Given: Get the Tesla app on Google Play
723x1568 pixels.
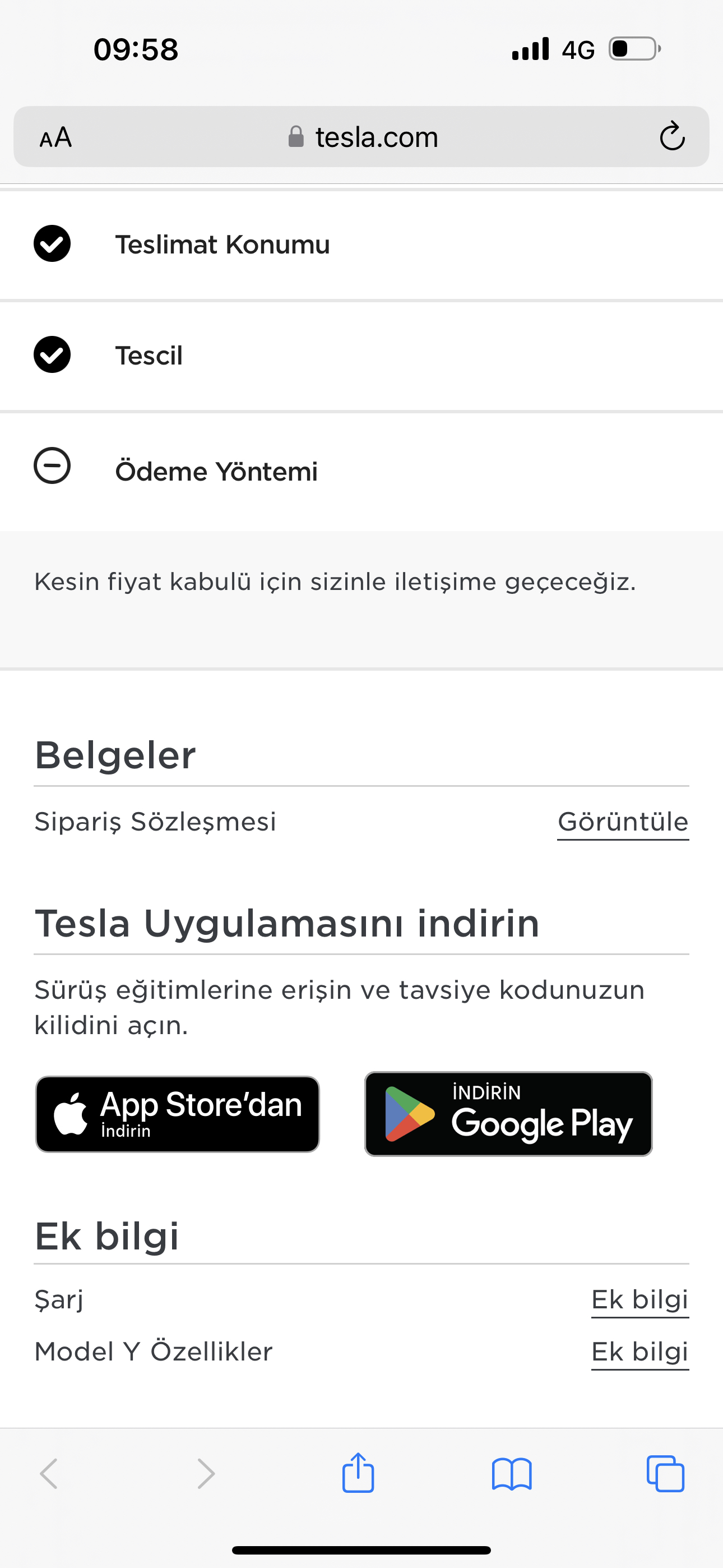Looking at the screenshot, I should coord(508,1114).
